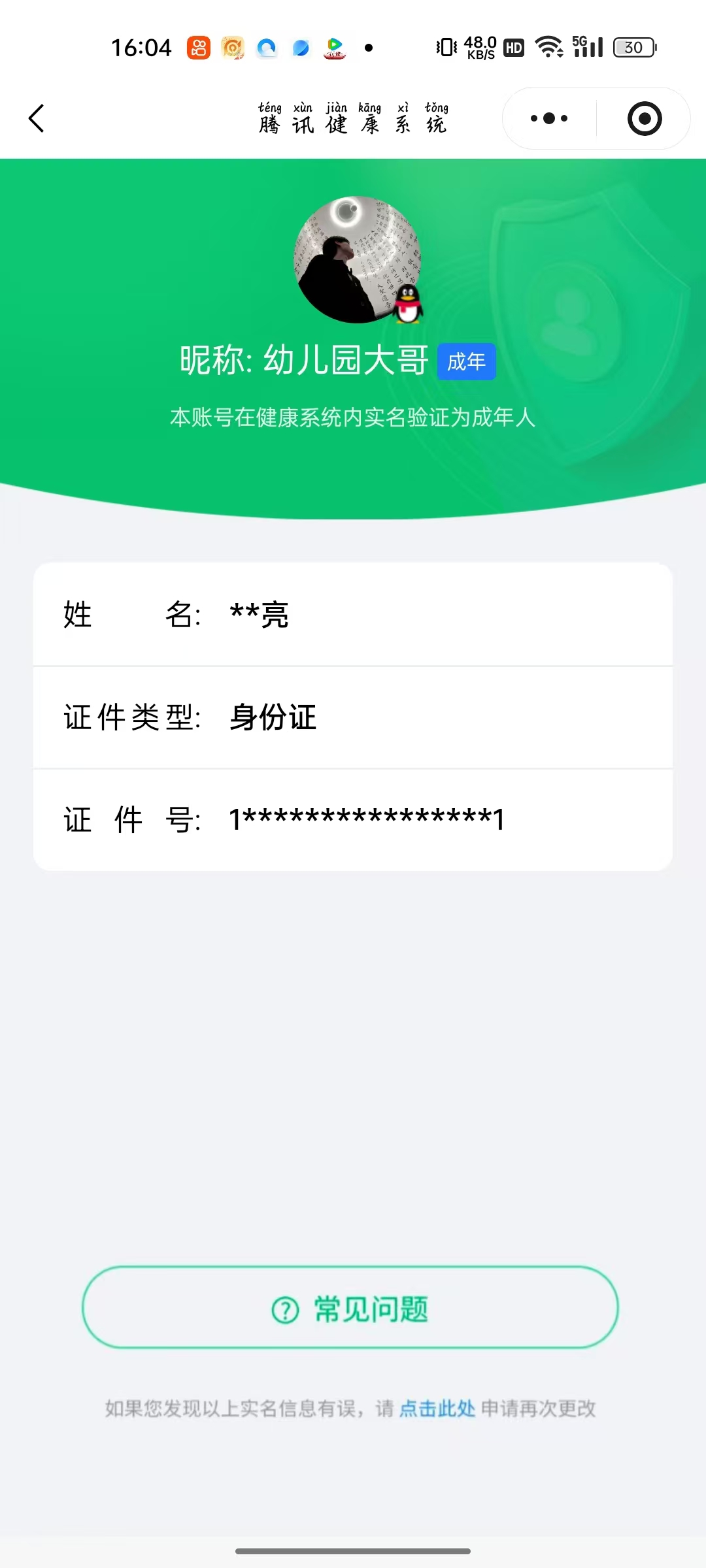
Task: Tap the 5G signal indicator
Action: click(586, 47)
